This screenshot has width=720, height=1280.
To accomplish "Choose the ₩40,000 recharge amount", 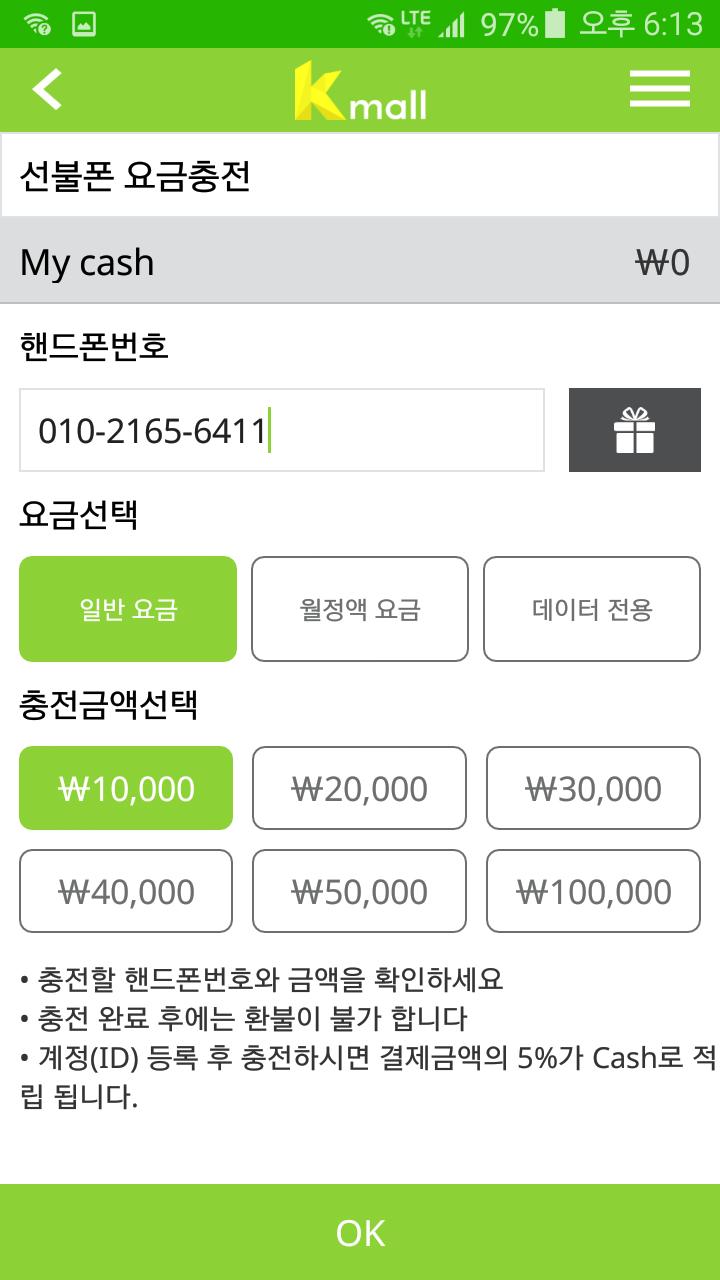I will [x=126, y=891].
